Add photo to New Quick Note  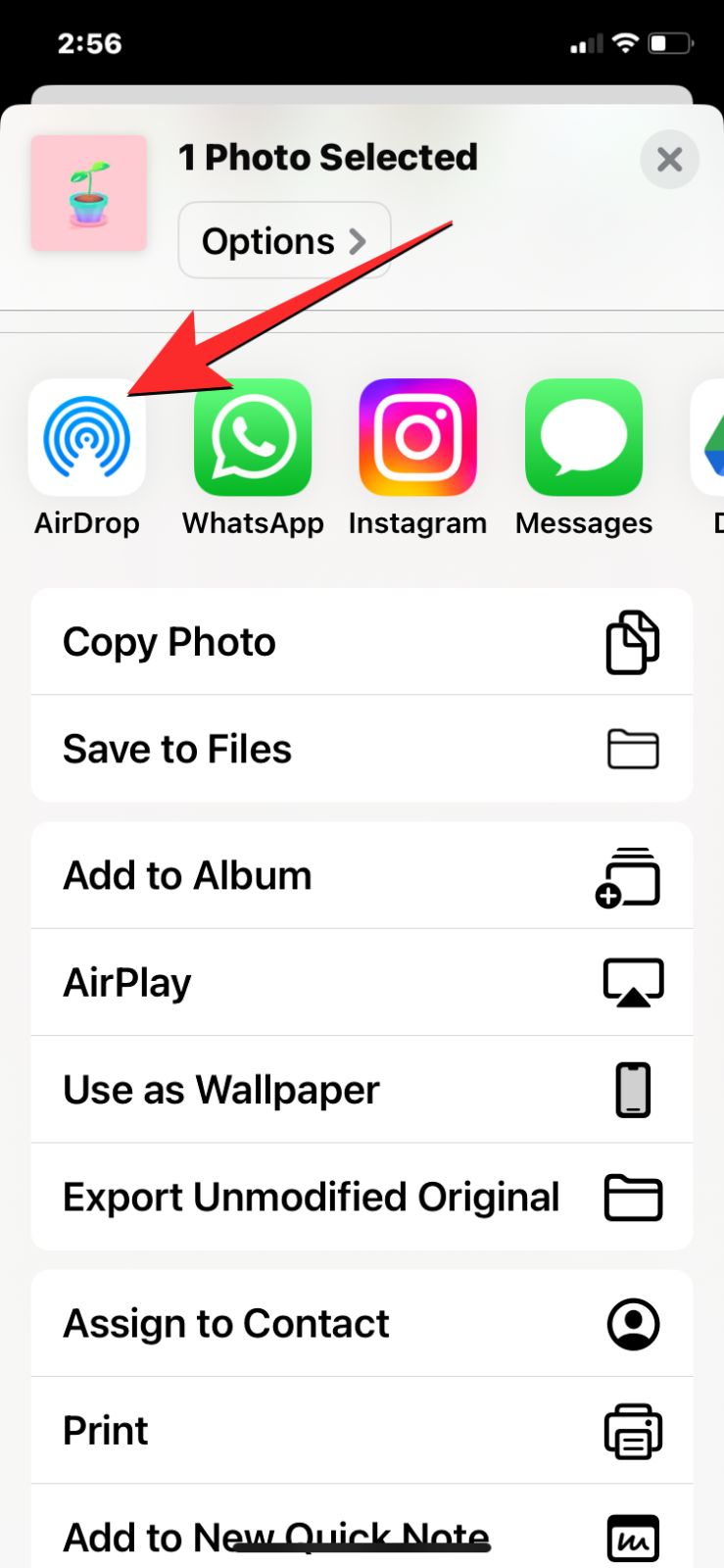(362, 1529)
